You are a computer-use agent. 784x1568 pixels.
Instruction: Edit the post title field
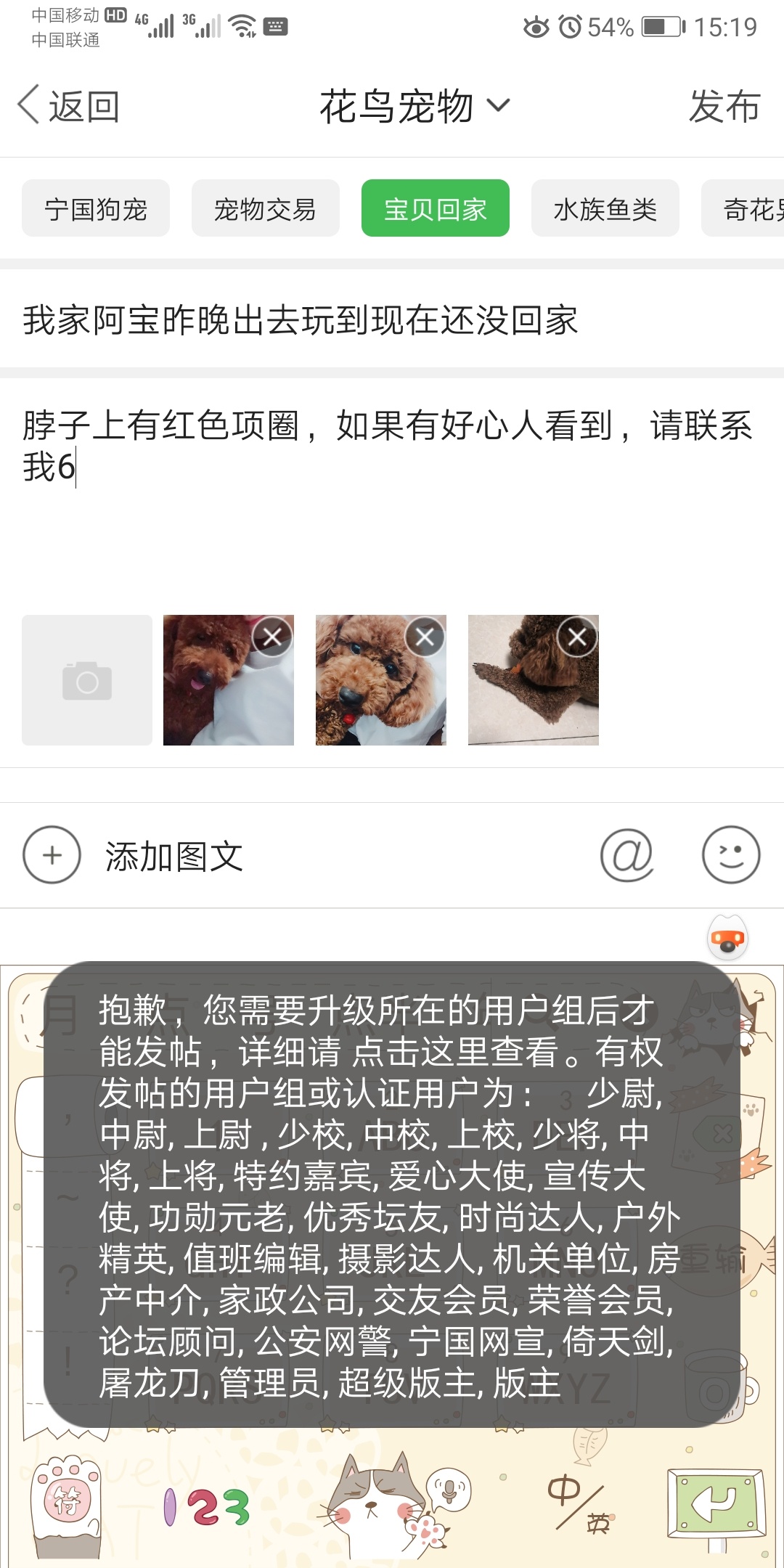tap(363, 320)
